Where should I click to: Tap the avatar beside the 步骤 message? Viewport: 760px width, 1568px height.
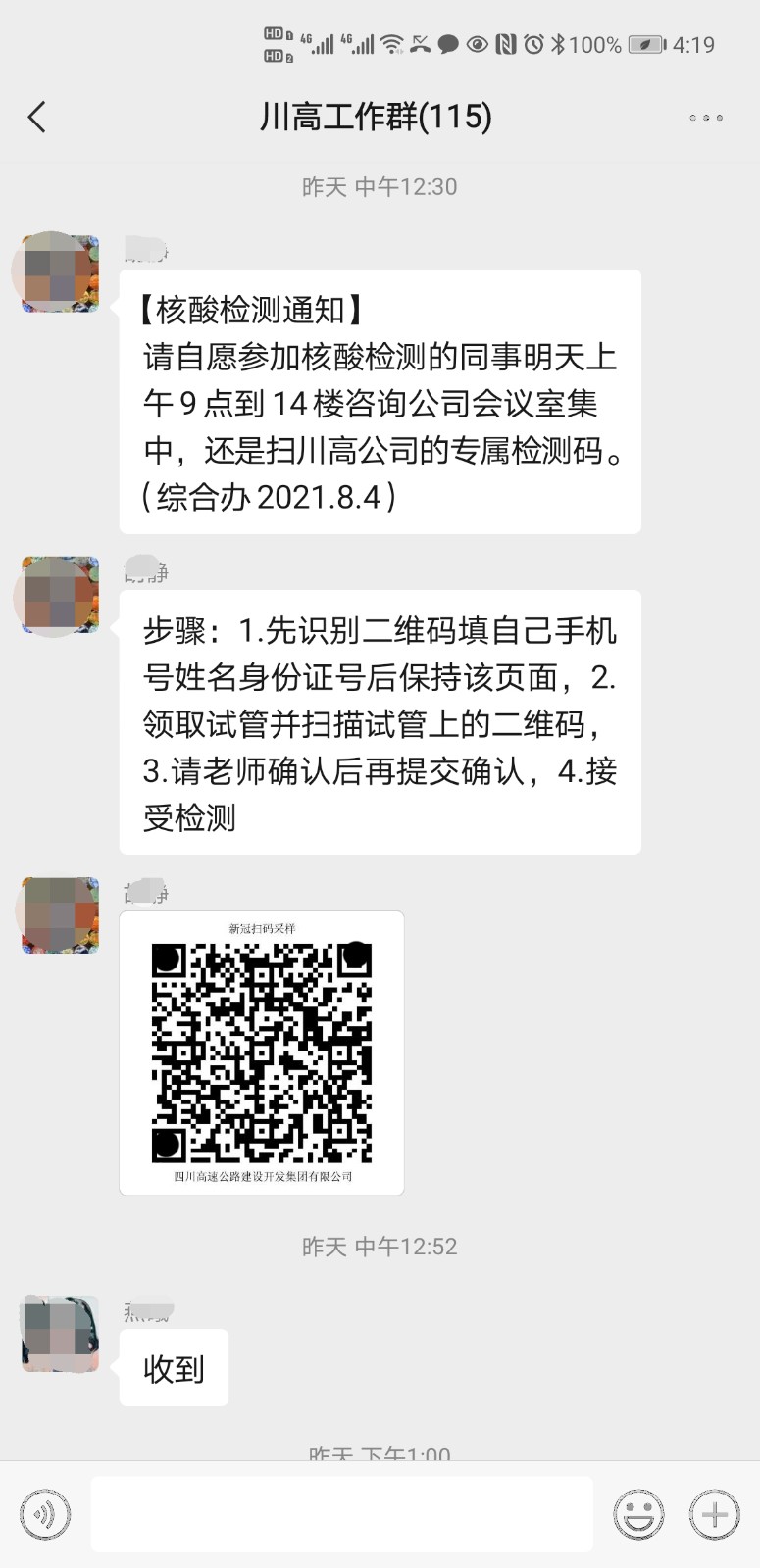60,595
